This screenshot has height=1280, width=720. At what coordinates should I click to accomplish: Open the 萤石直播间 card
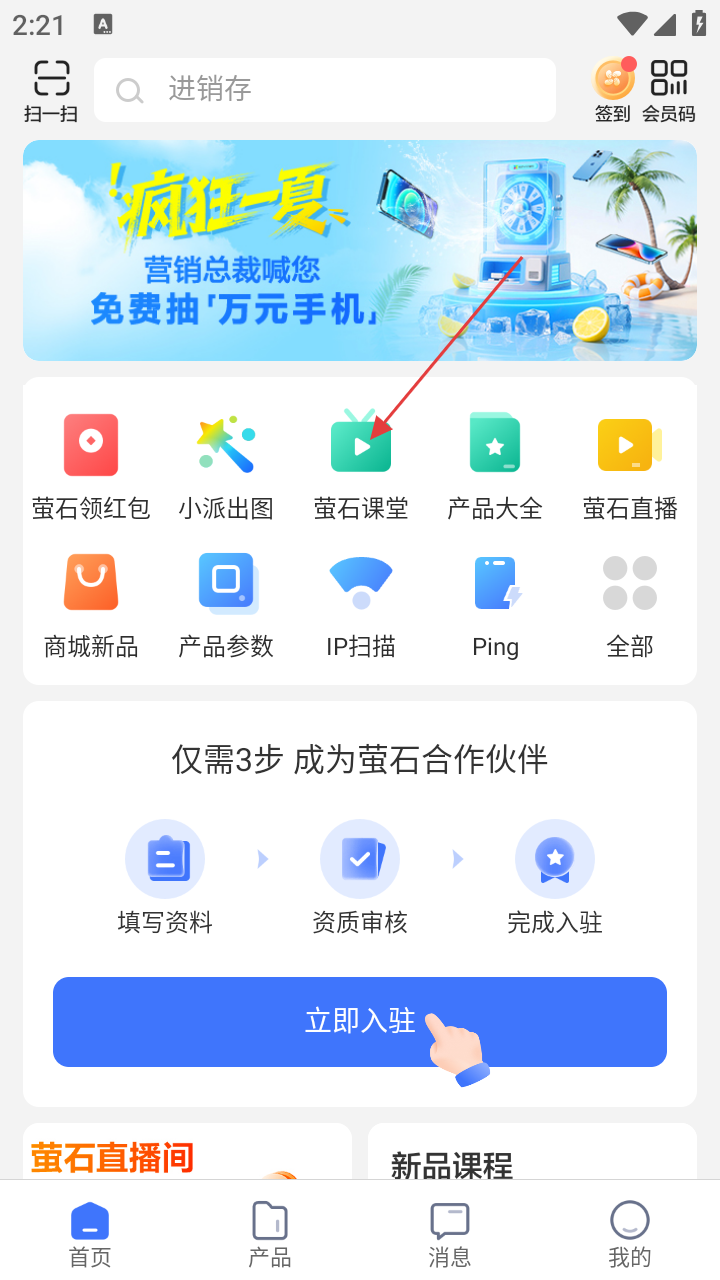(x=187, y=1155)
